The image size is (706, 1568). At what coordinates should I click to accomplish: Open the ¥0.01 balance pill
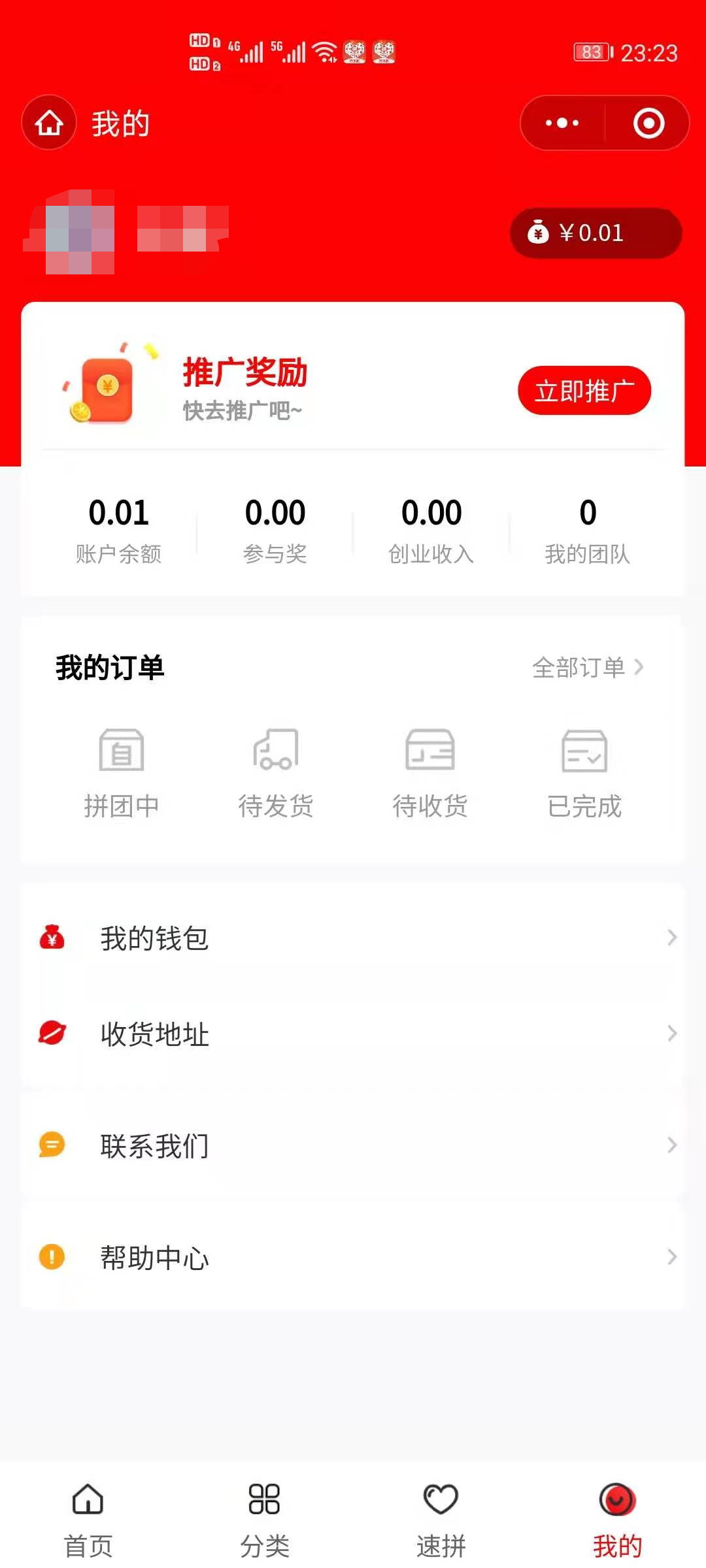pyautogui.click(x=595, y=233)
